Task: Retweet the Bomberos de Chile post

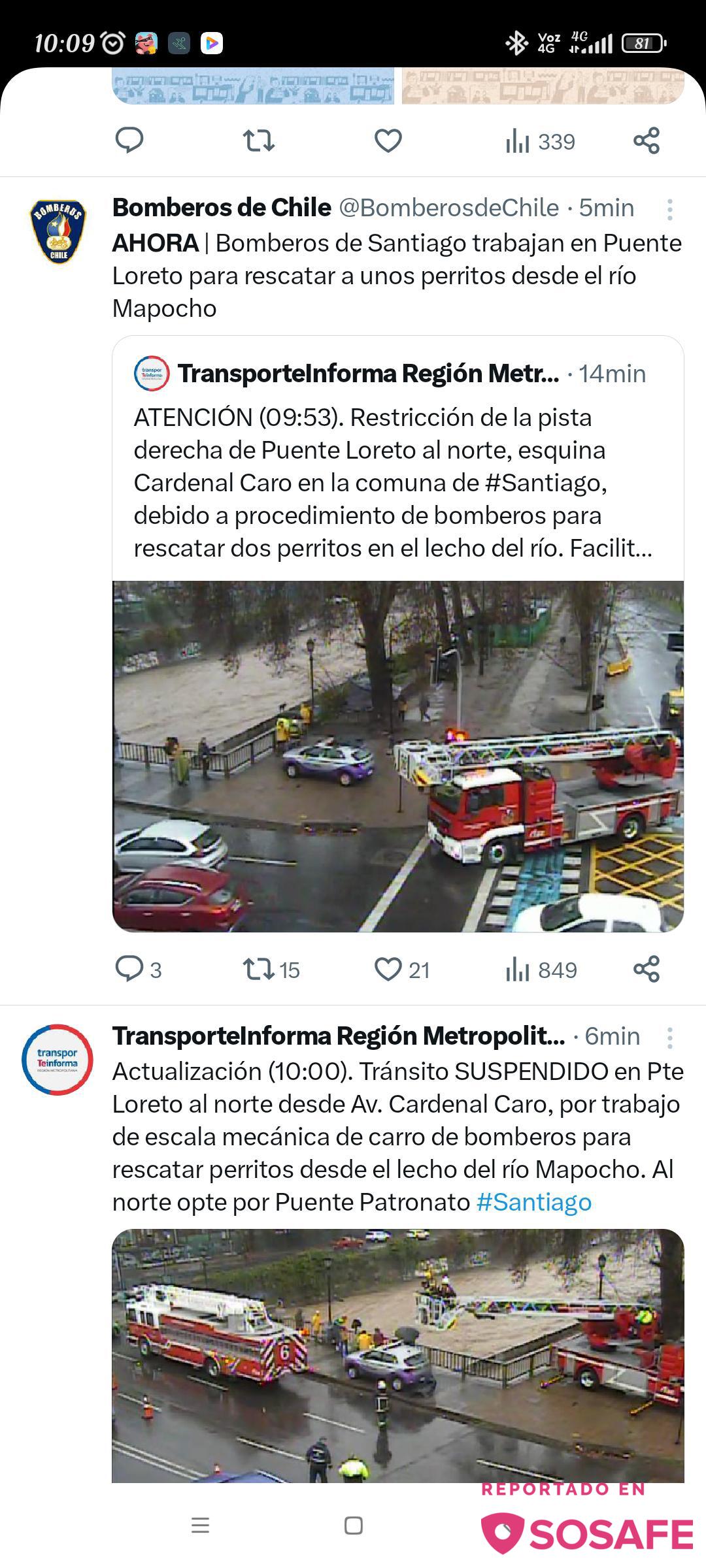Action: click(x=271, y=969)
